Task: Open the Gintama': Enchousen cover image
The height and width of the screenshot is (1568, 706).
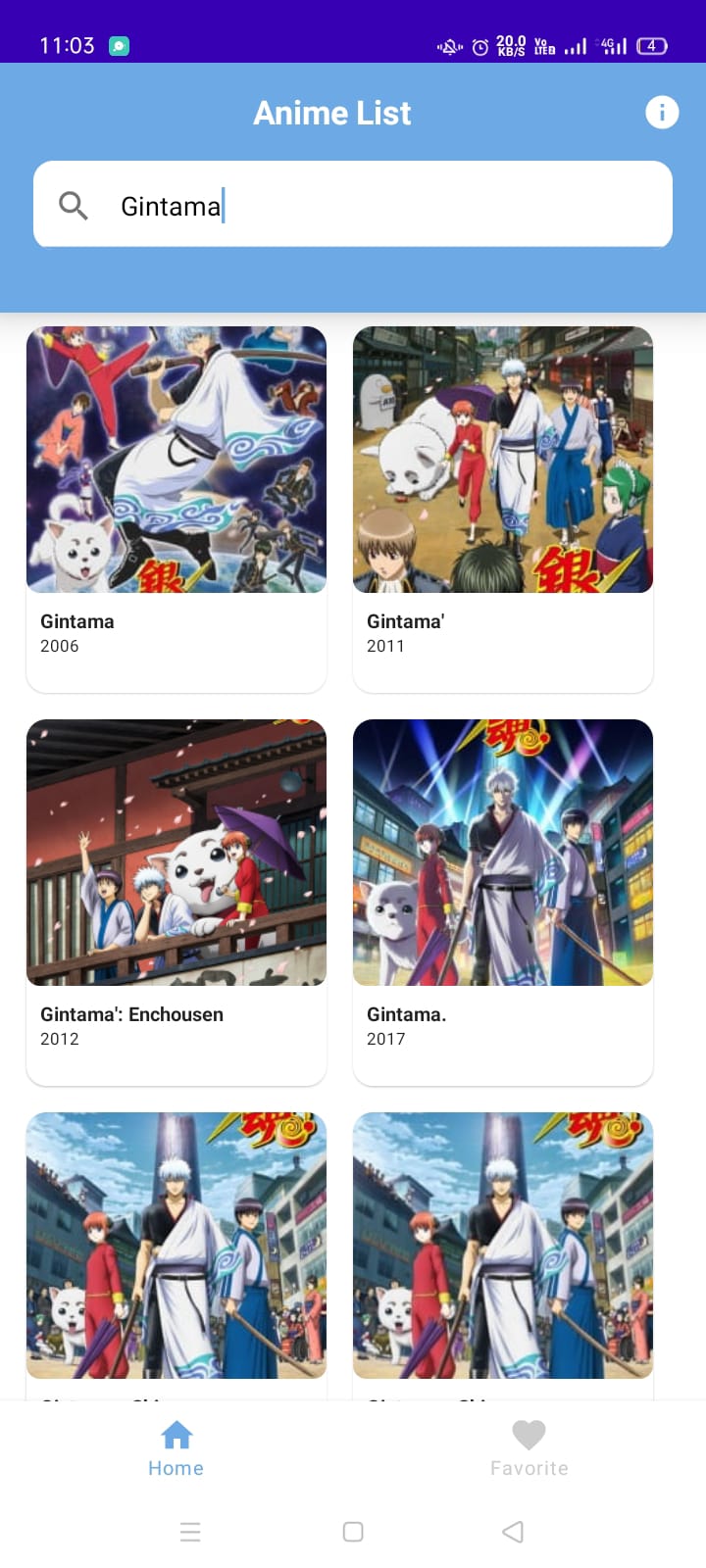Action: (x=176, y=852)
